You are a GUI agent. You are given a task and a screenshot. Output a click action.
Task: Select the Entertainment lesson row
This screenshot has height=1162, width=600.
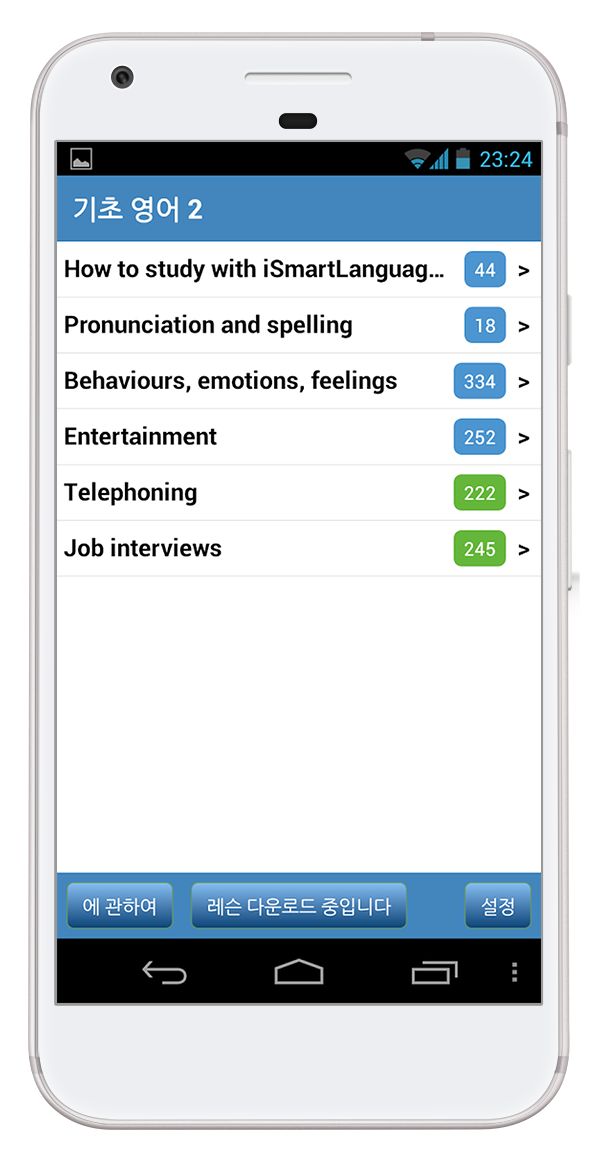299,437
